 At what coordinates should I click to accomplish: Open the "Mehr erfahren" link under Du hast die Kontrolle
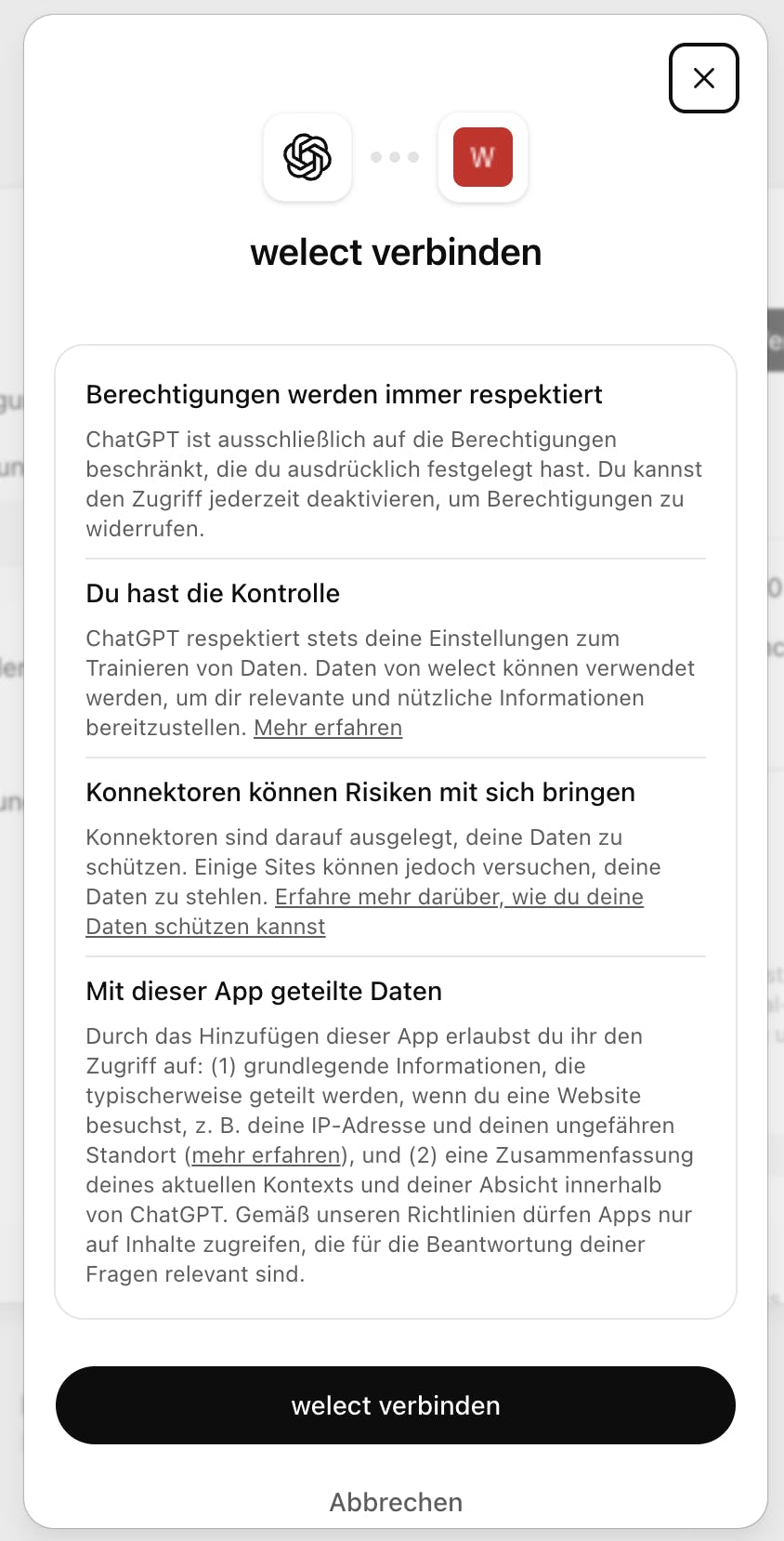[327, 728]
